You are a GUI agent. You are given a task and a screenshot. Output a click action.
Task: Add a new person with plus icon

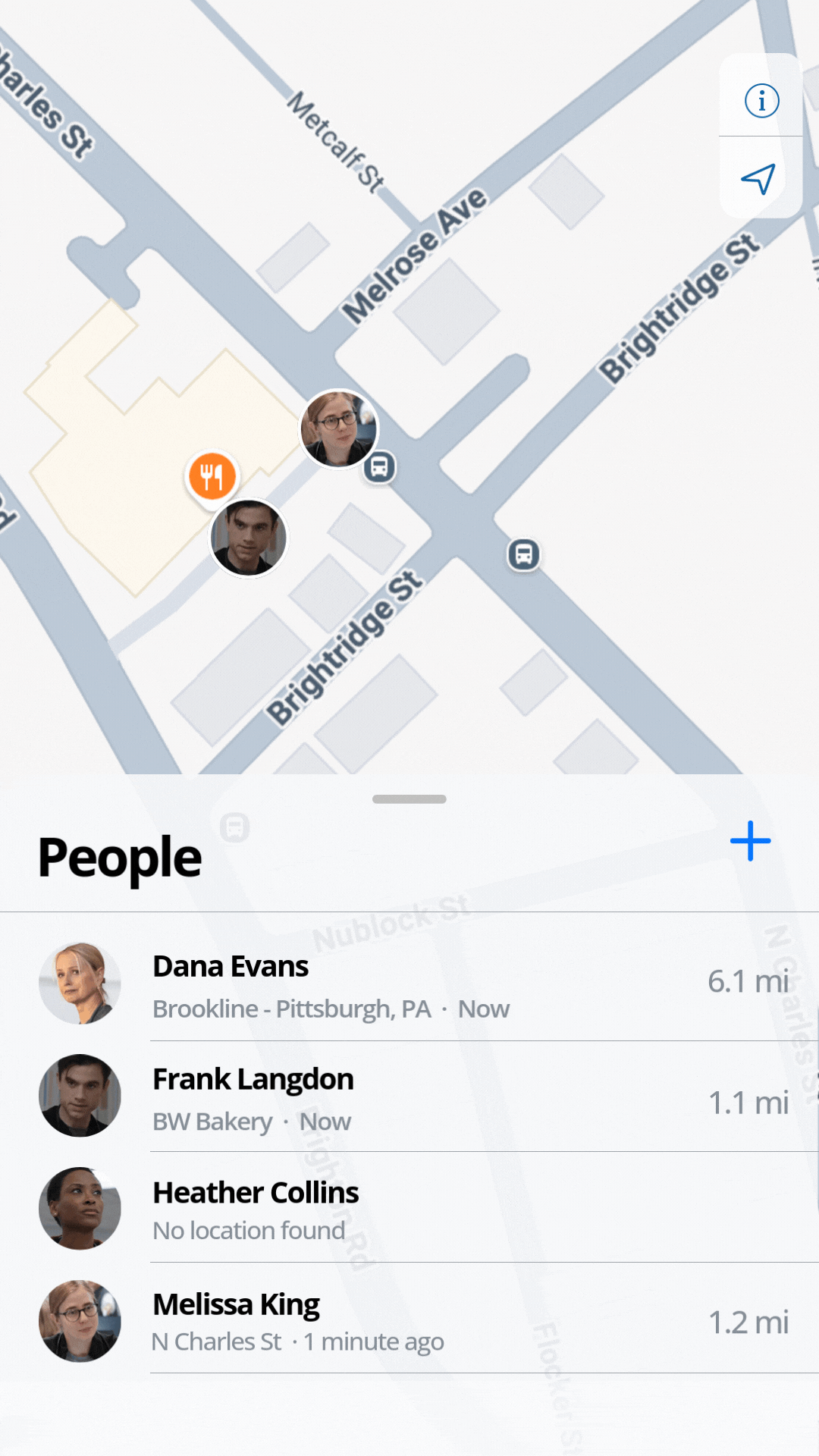pos(750,841)
